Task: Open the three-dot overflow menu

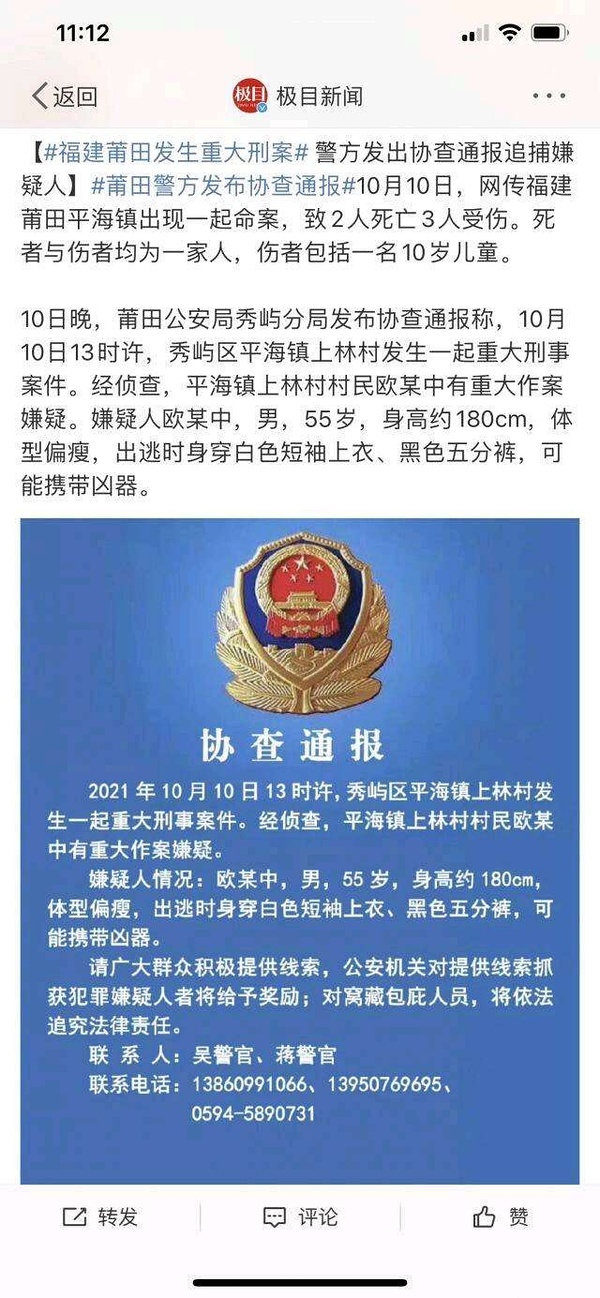Action: tap(549, 97)
